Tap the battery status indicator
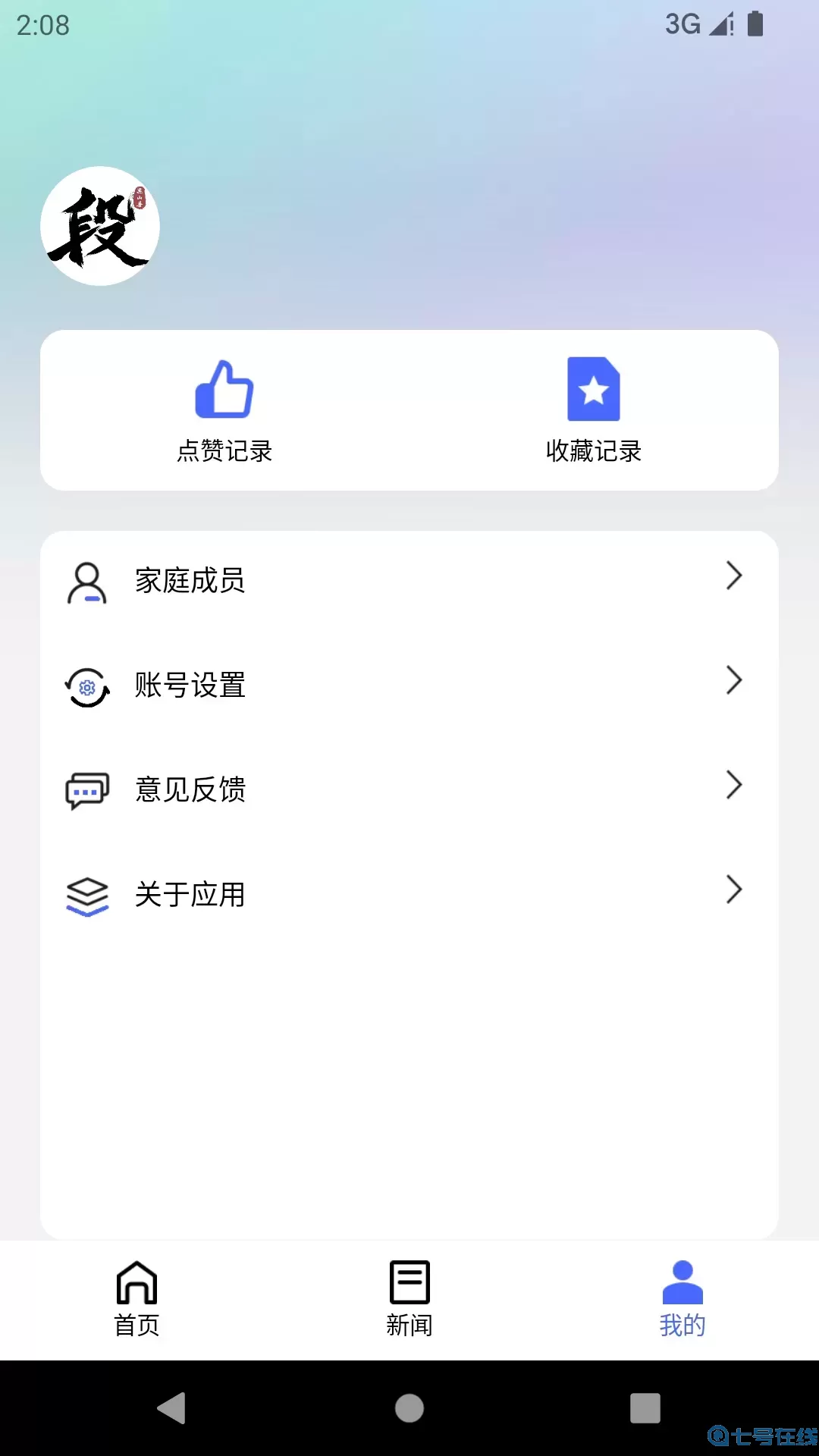 pyautogui.click(x=755, y=25)
